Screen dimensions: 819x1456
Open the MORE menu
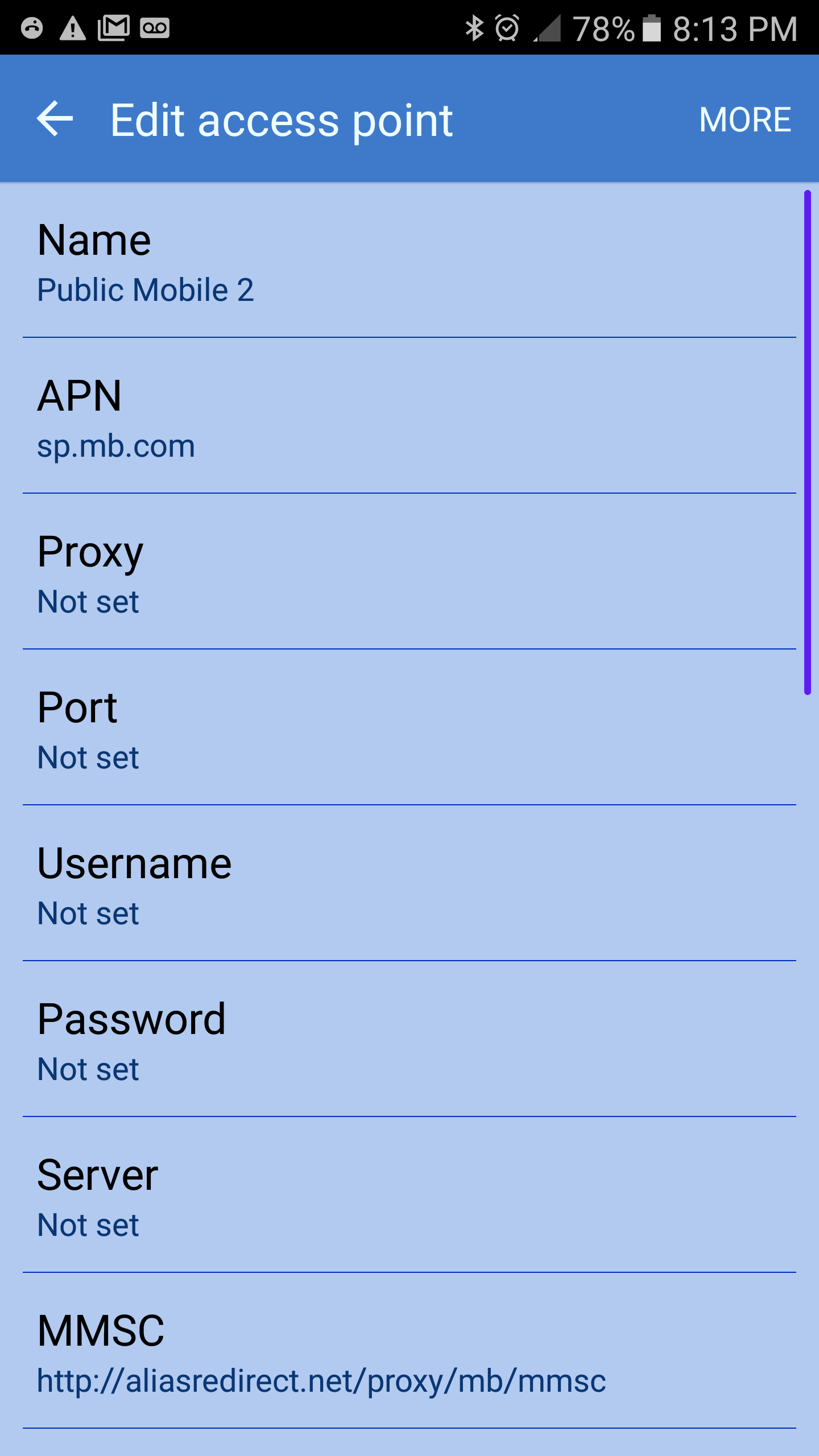[744, 120]
